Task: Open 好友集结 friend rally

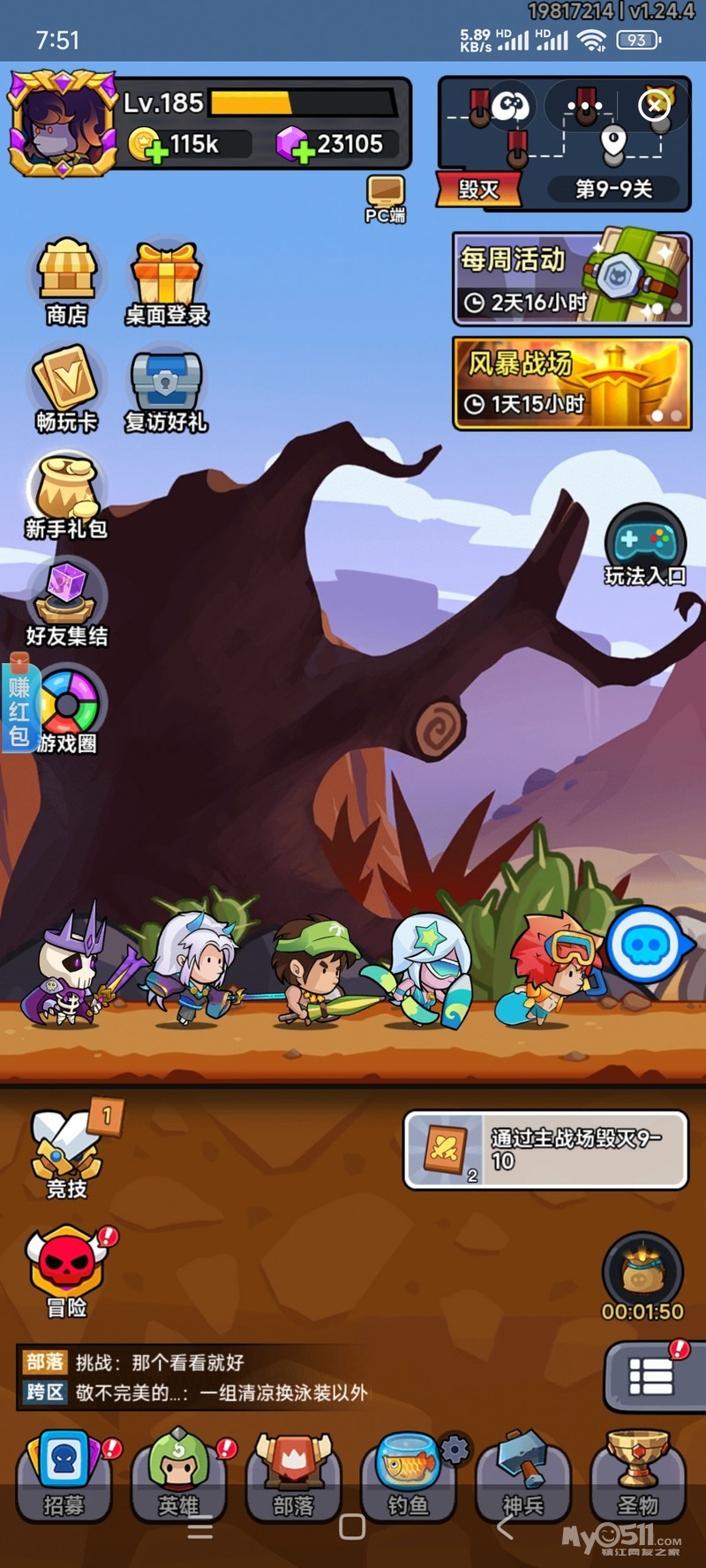Action: point(66,603)
